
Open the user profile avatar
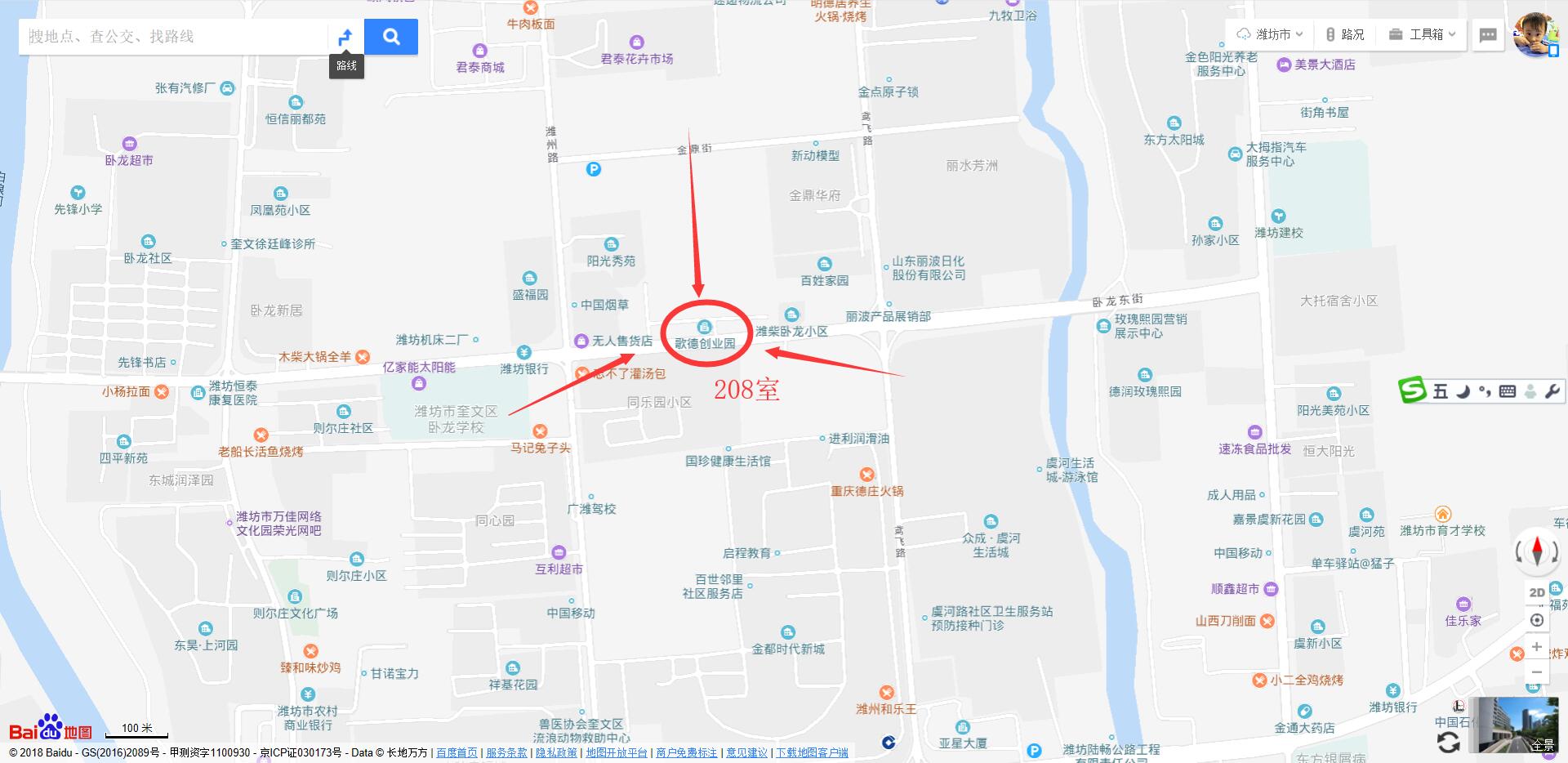coord(1535,34)
